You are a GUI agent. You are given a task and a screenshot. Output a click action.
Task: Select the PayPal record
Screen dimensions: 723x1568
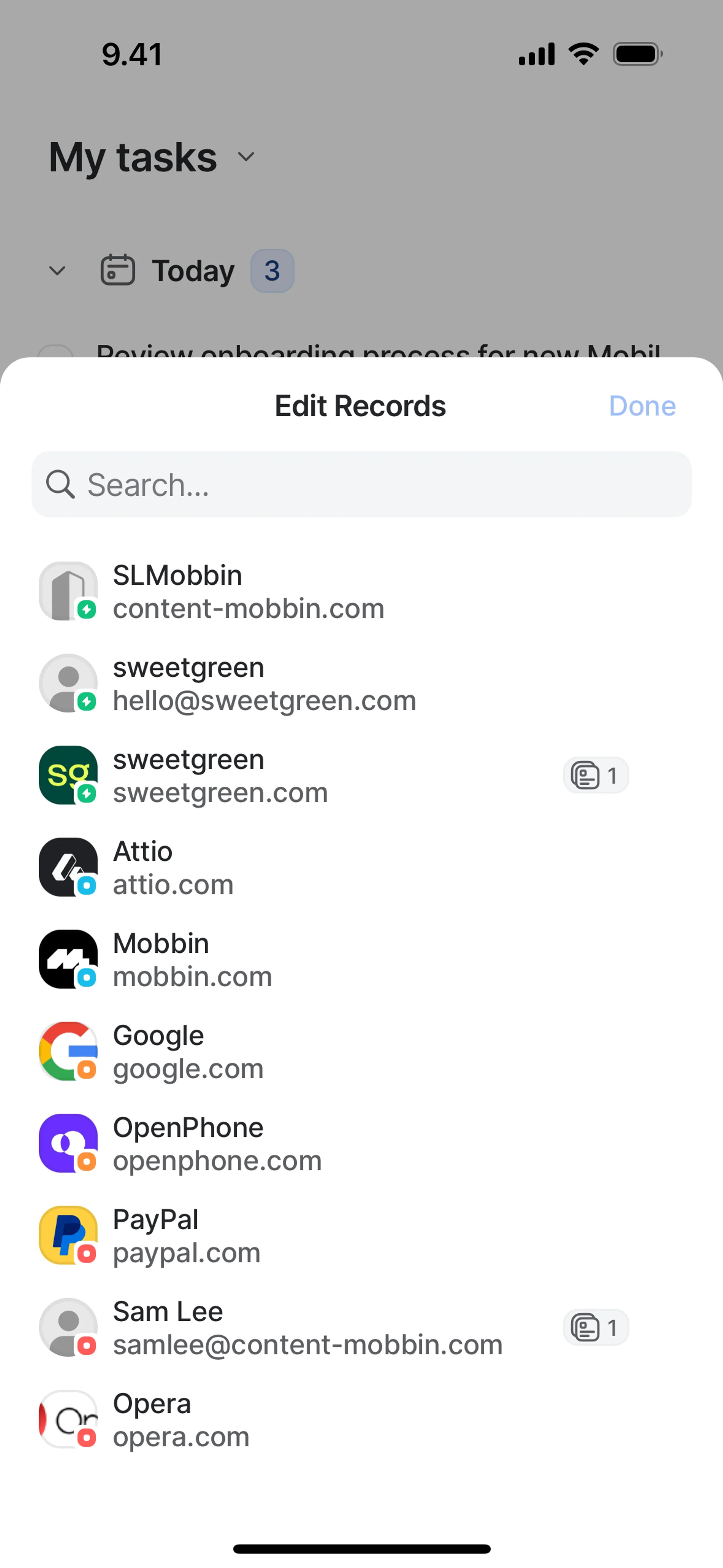coord(186,1236)
